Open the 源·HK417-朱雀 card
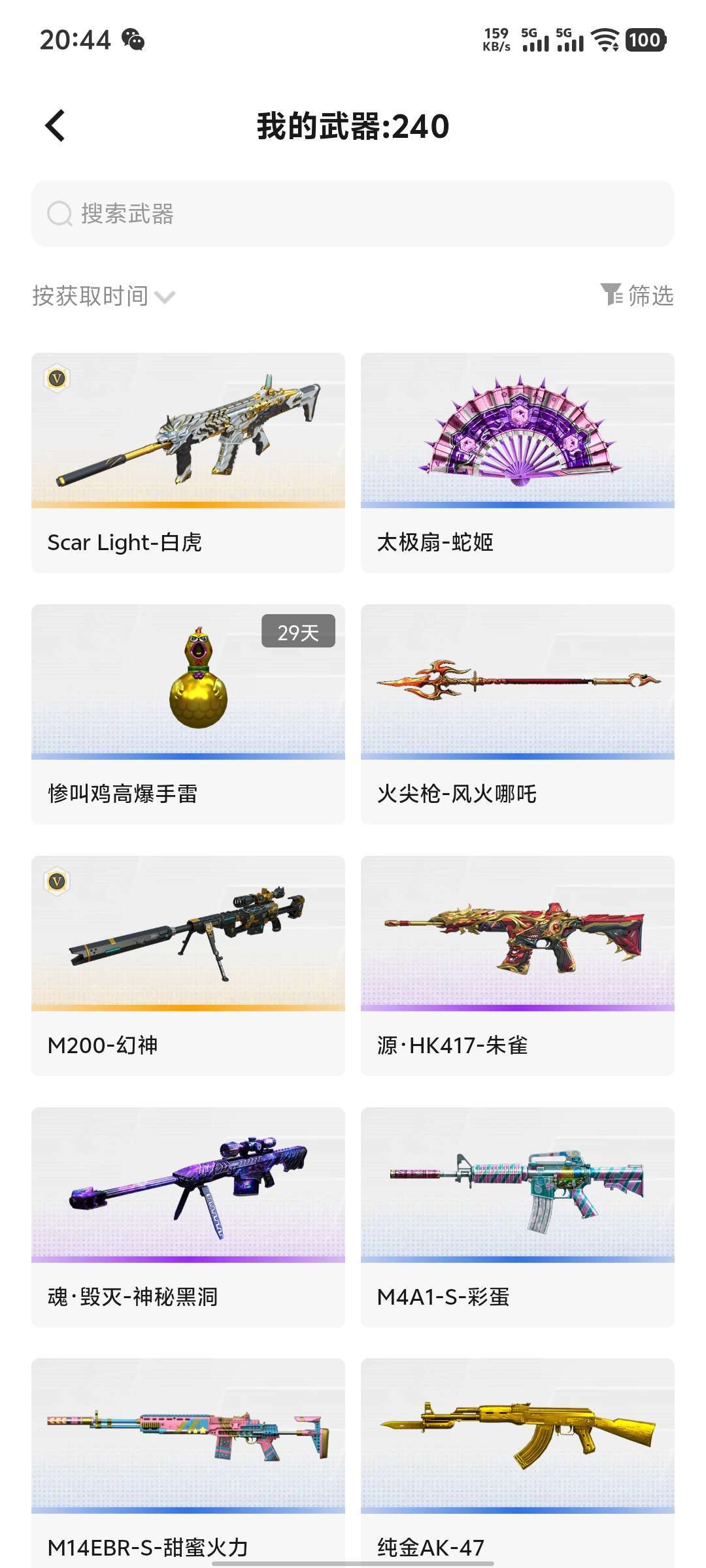Screen dimensions: 706x1568 tap(518, 966)
